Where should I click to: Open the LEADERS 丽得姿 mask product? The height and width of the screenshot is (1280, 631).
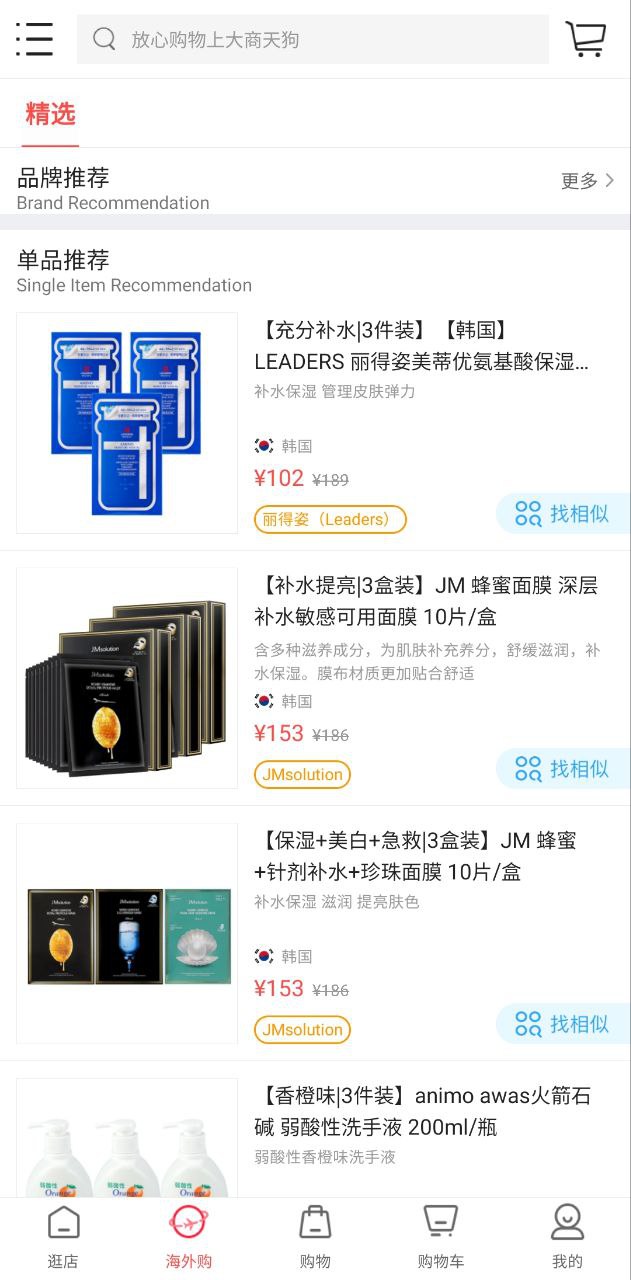coord(421,346)
